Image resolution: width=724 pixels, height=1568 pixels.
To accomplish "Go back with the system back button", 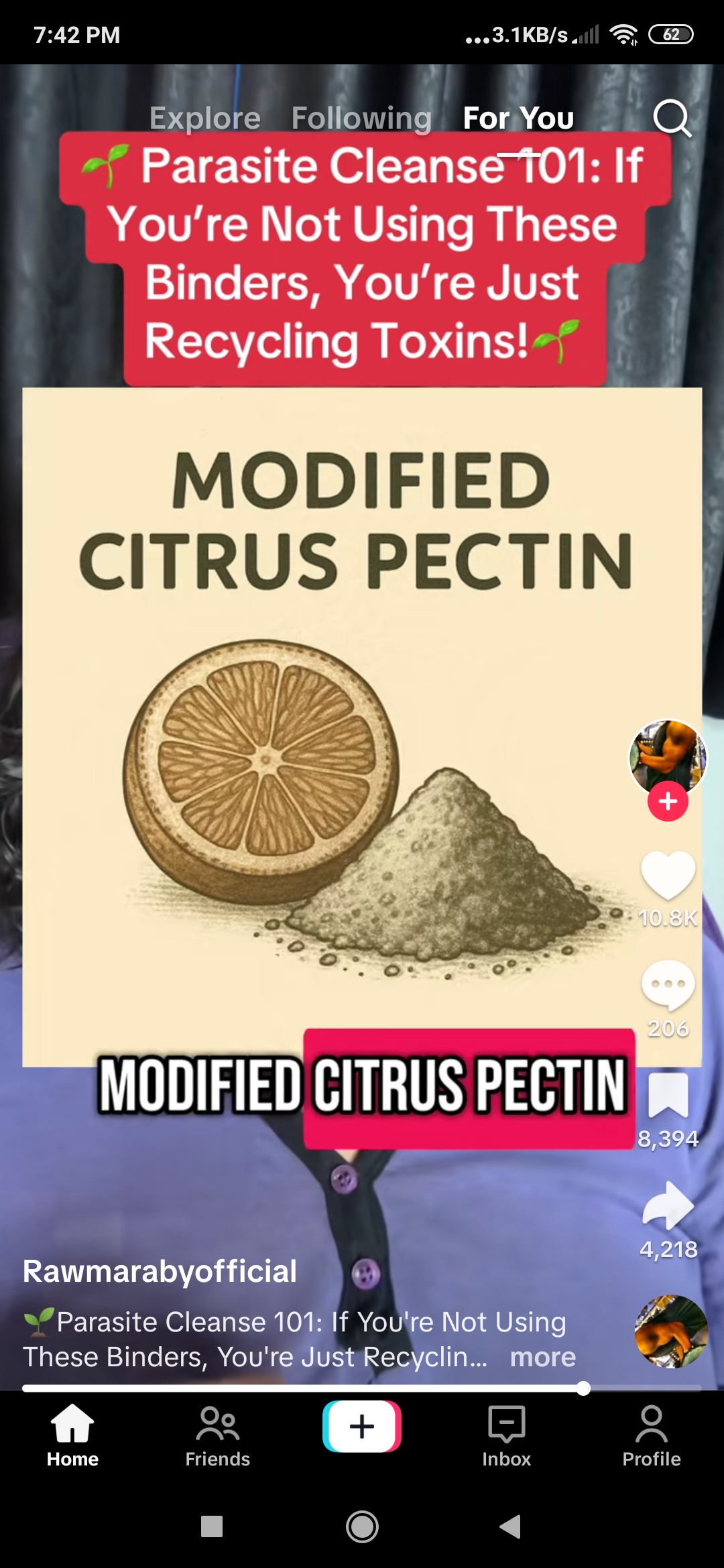I will (511, 1526).
